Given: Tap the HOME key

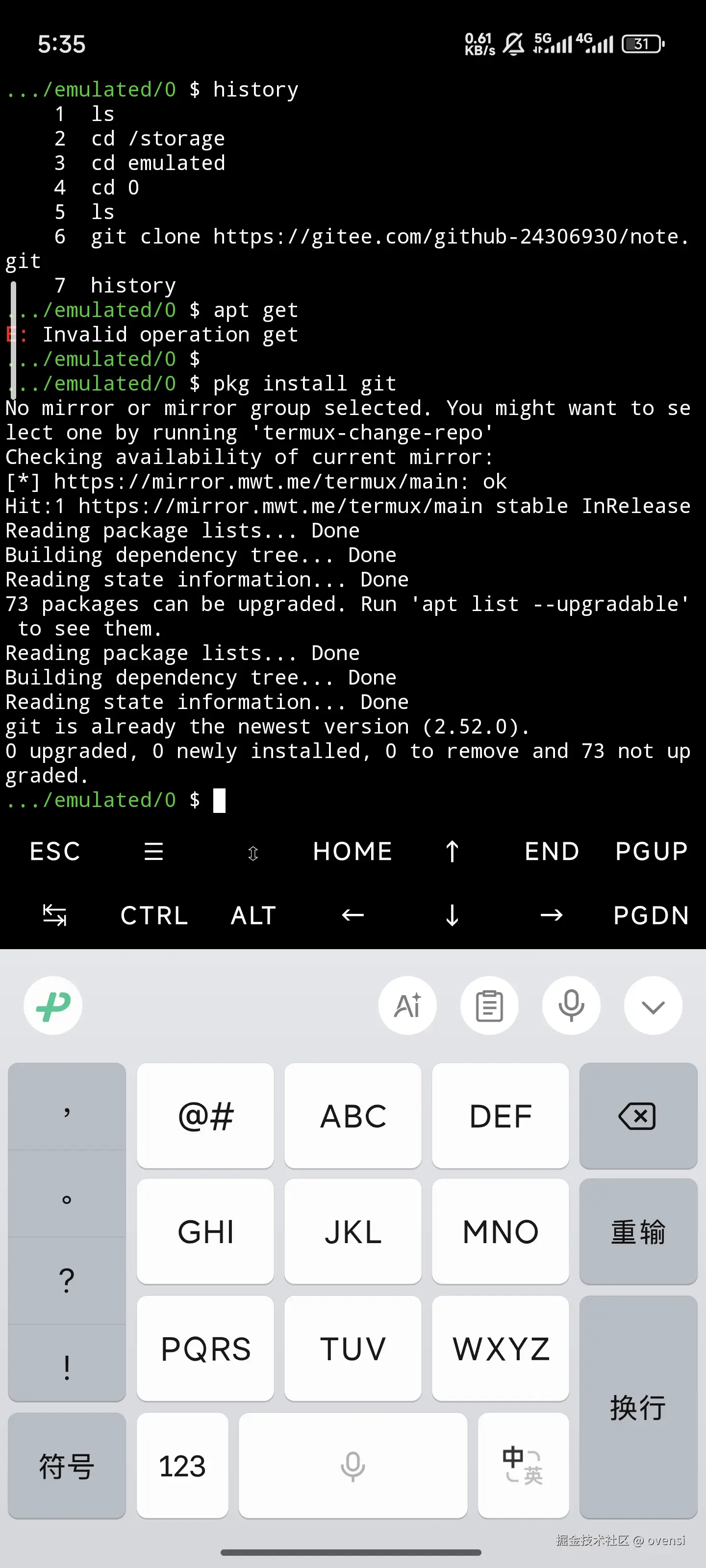Looking at the screenshot, I should pos(353,851).
